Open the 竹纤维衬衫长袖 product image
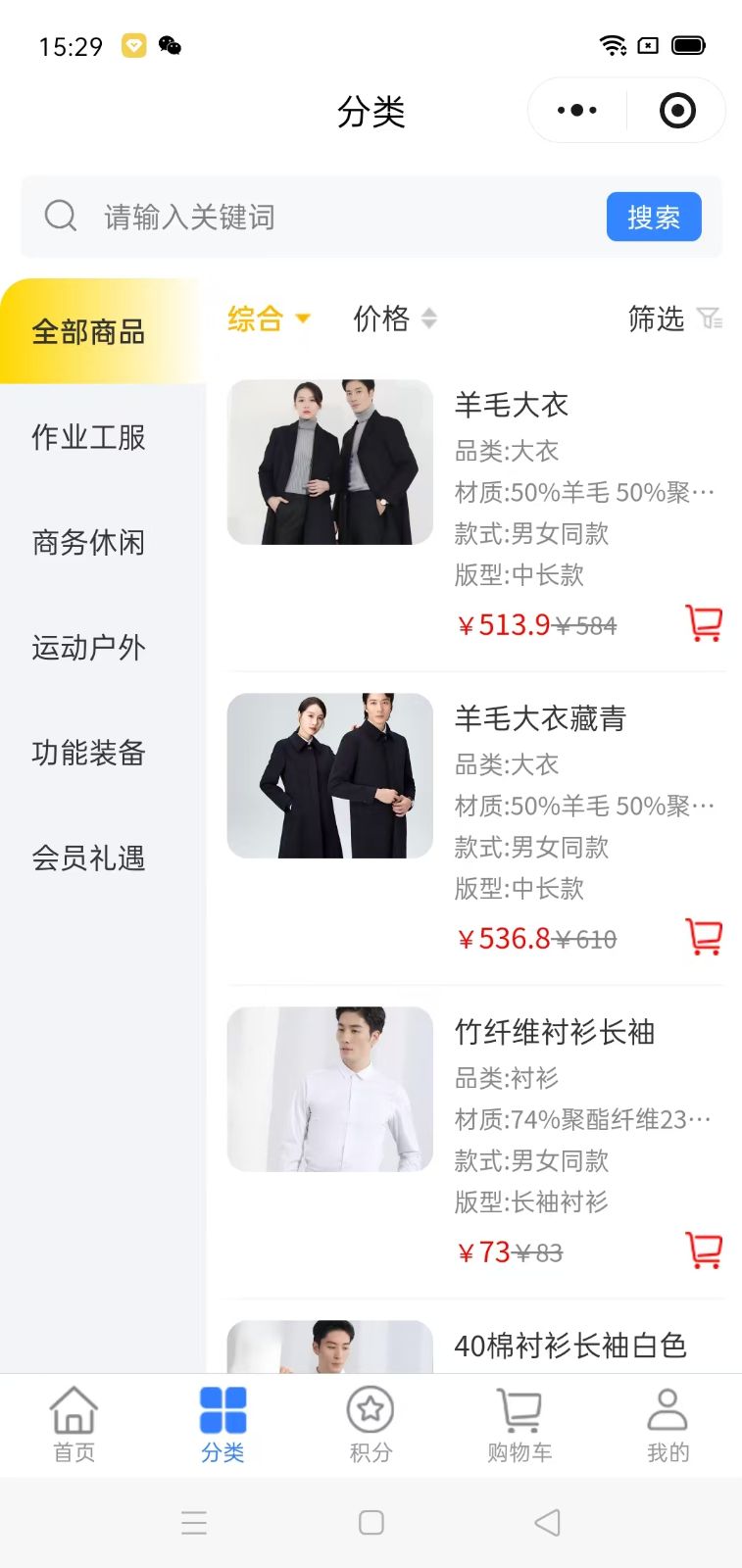This screenshot has width=742, height=1568. tap(330, 1089)
